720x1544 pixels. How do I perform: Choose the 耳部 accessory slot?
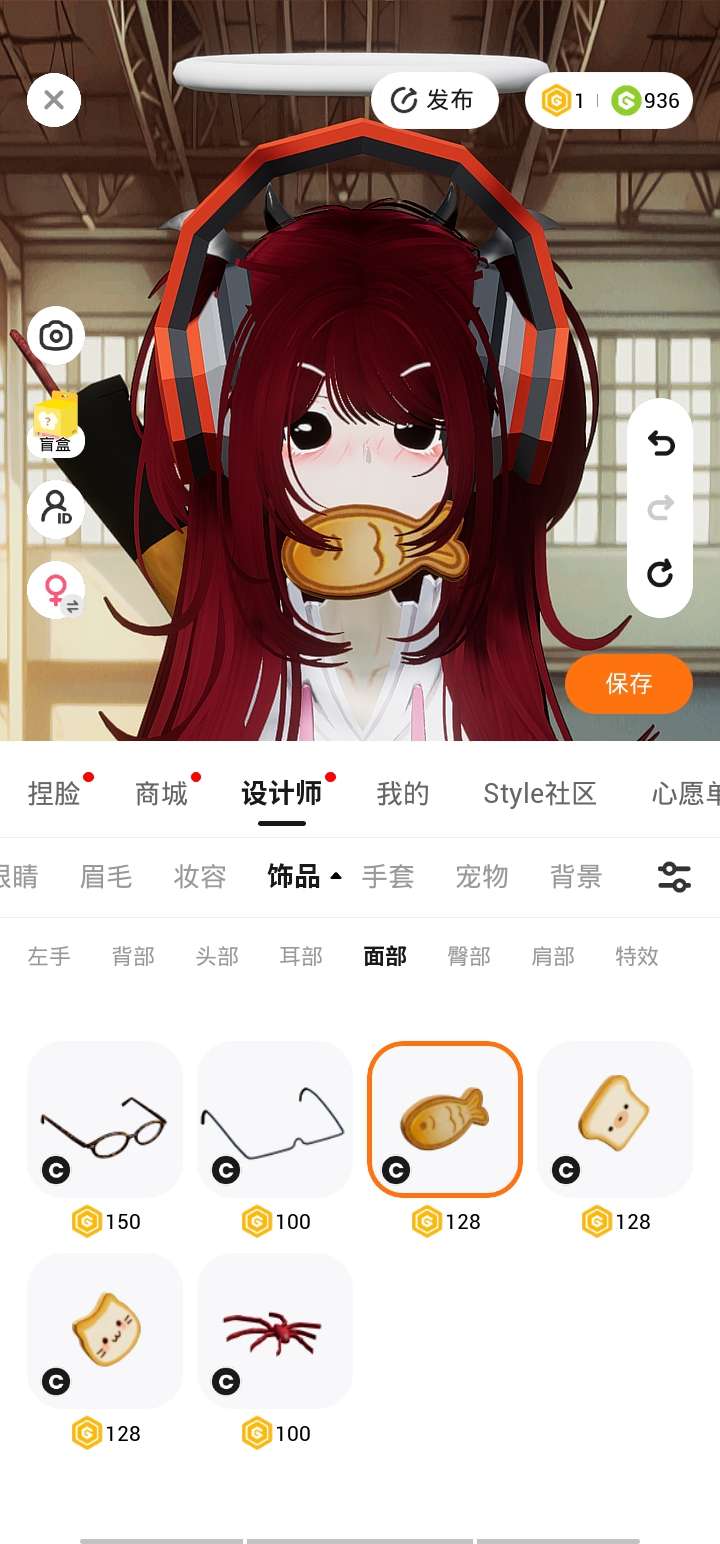[301, 957]
